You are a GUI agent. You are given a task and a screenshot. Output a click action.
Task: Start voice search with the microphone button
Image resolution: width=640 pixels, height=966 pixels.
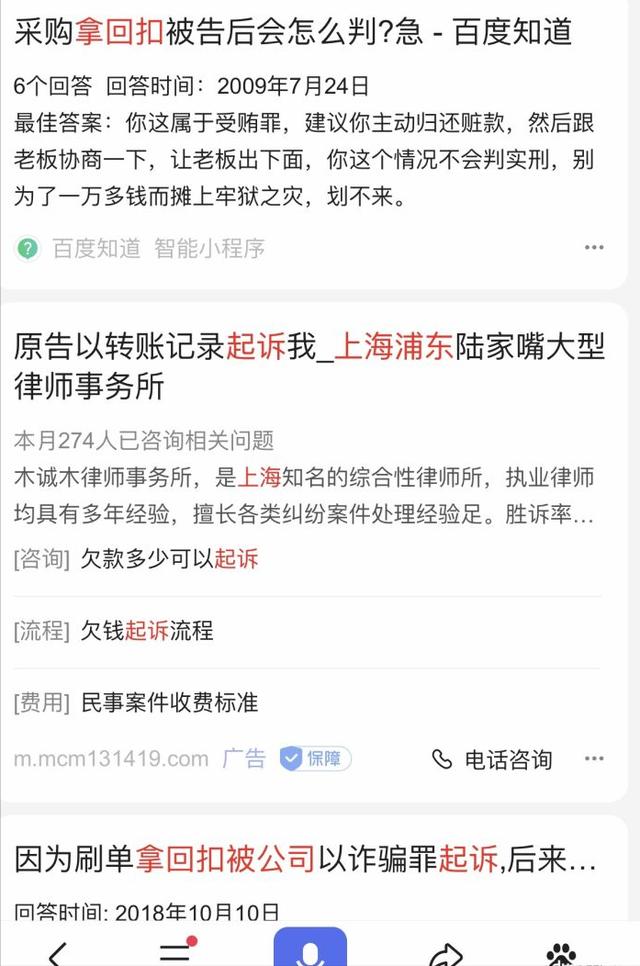point(310,950)
